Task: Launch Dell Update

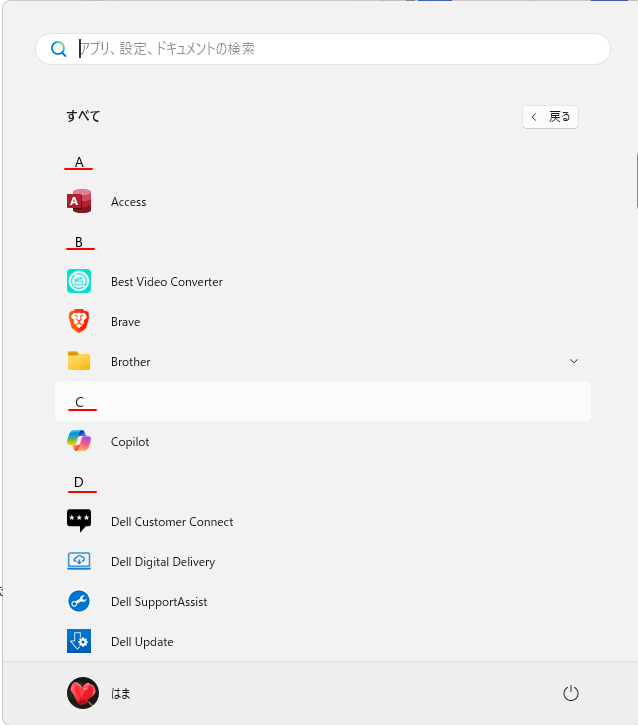Action: (141, 642)
